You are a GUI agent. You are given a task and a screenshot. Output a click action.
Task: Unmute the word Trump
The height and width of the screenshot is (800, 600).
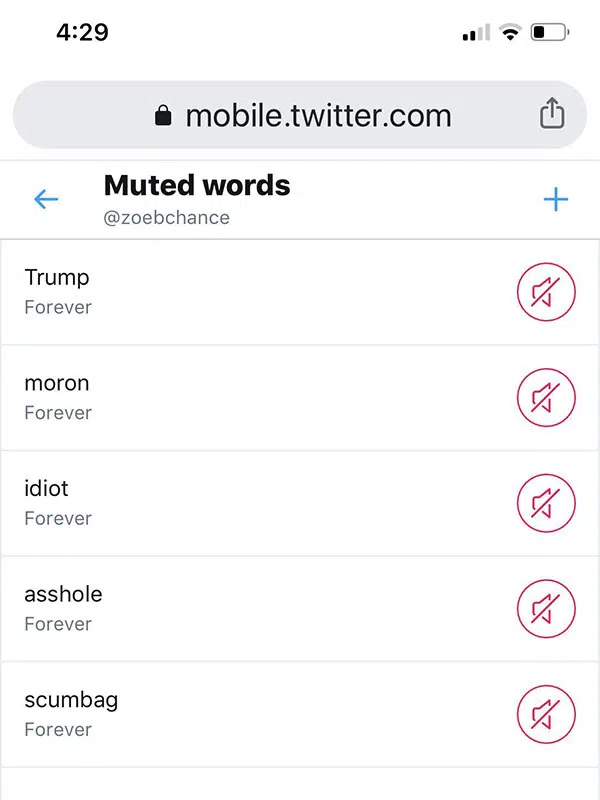click(546, 292)
